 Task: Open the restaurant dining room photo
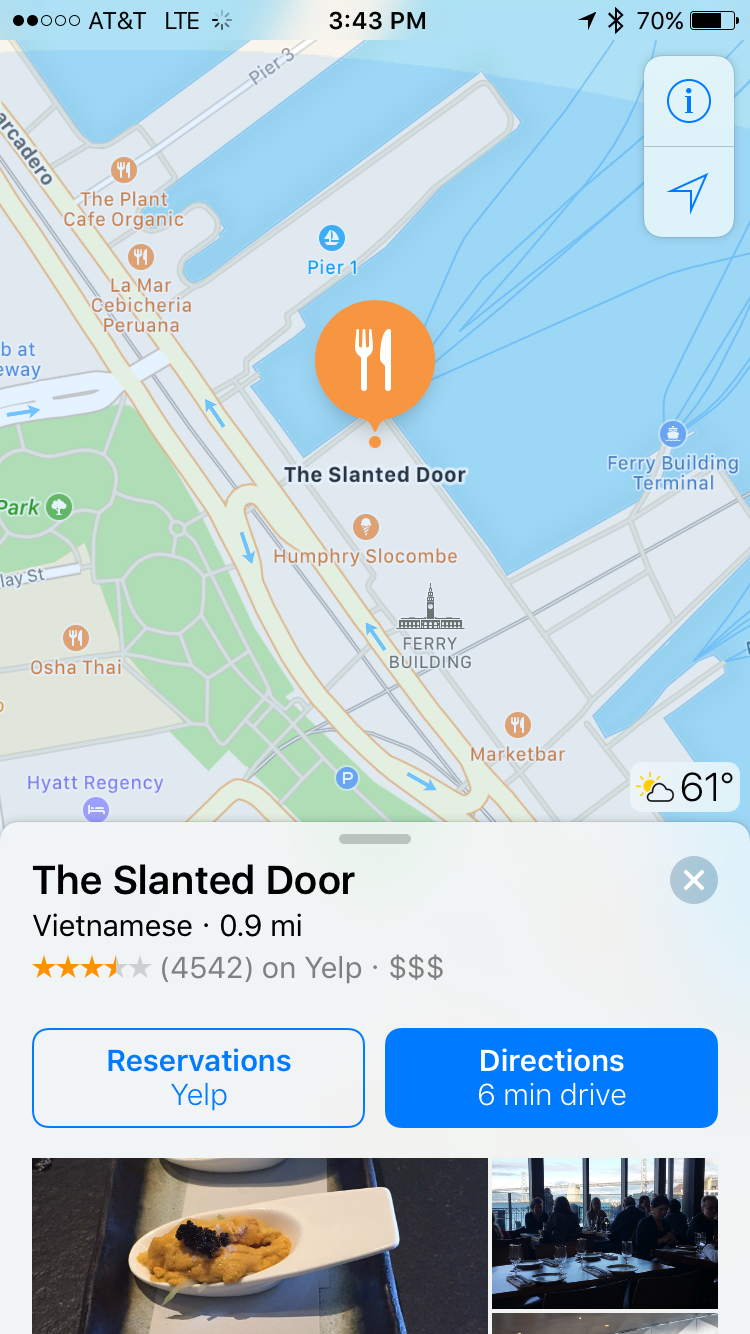[605, 1233]
